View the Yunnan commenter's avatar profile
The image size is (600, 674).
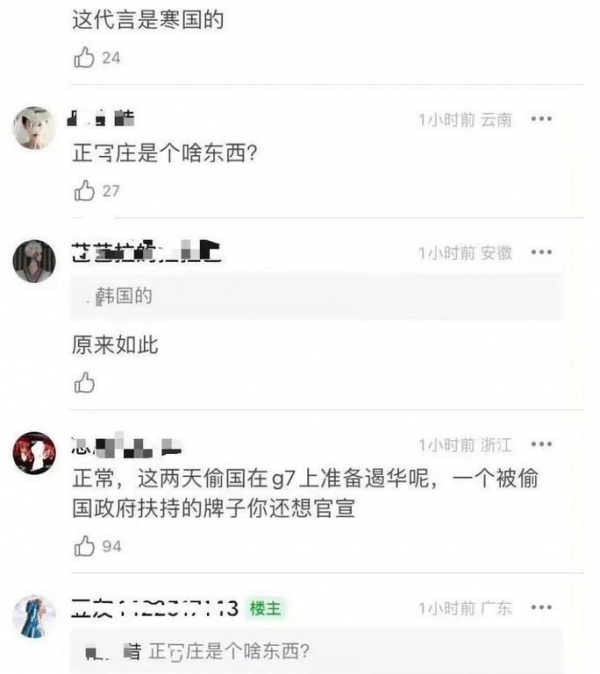click(34, 128)
